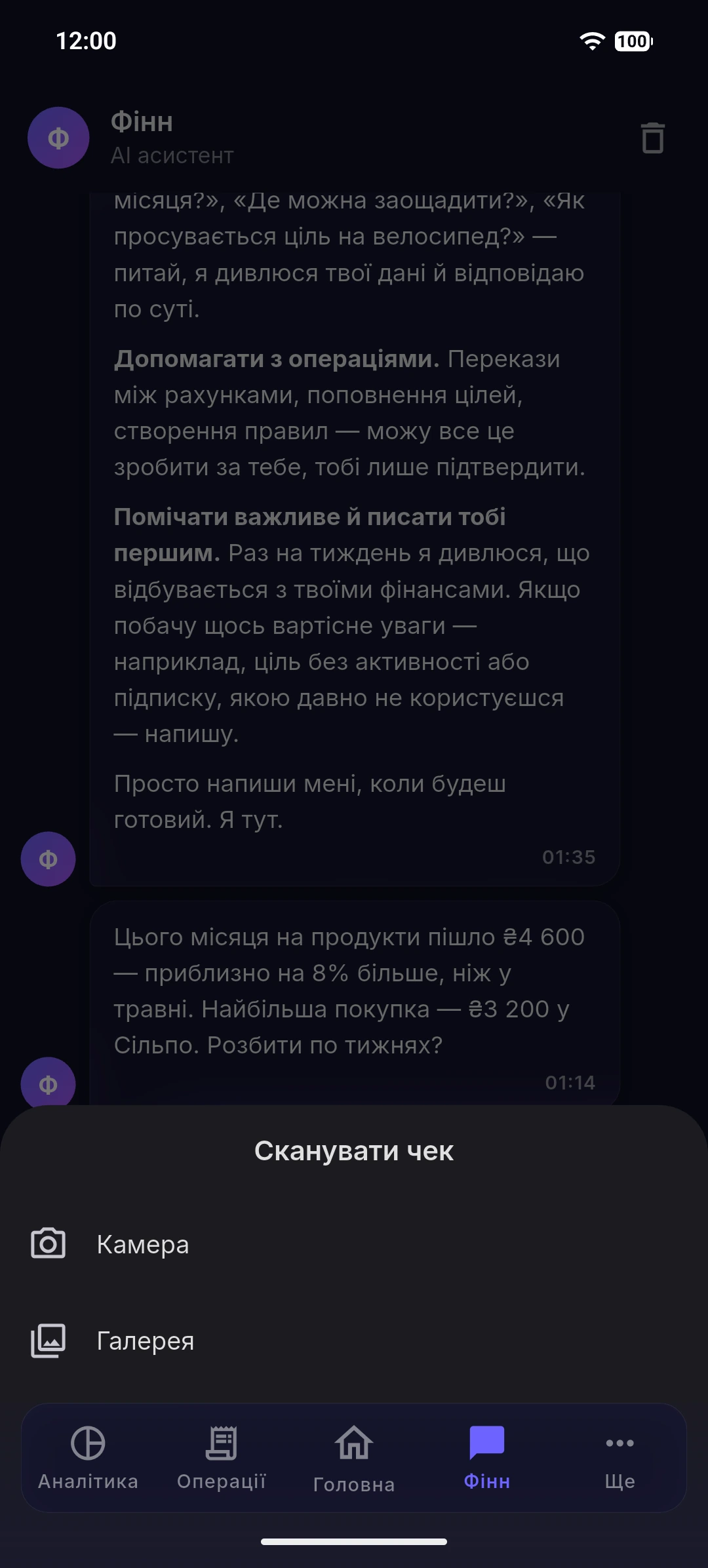Open the Операції tab
The width and height of the screenshot is (708, 1568).
tap(222, 1458)
